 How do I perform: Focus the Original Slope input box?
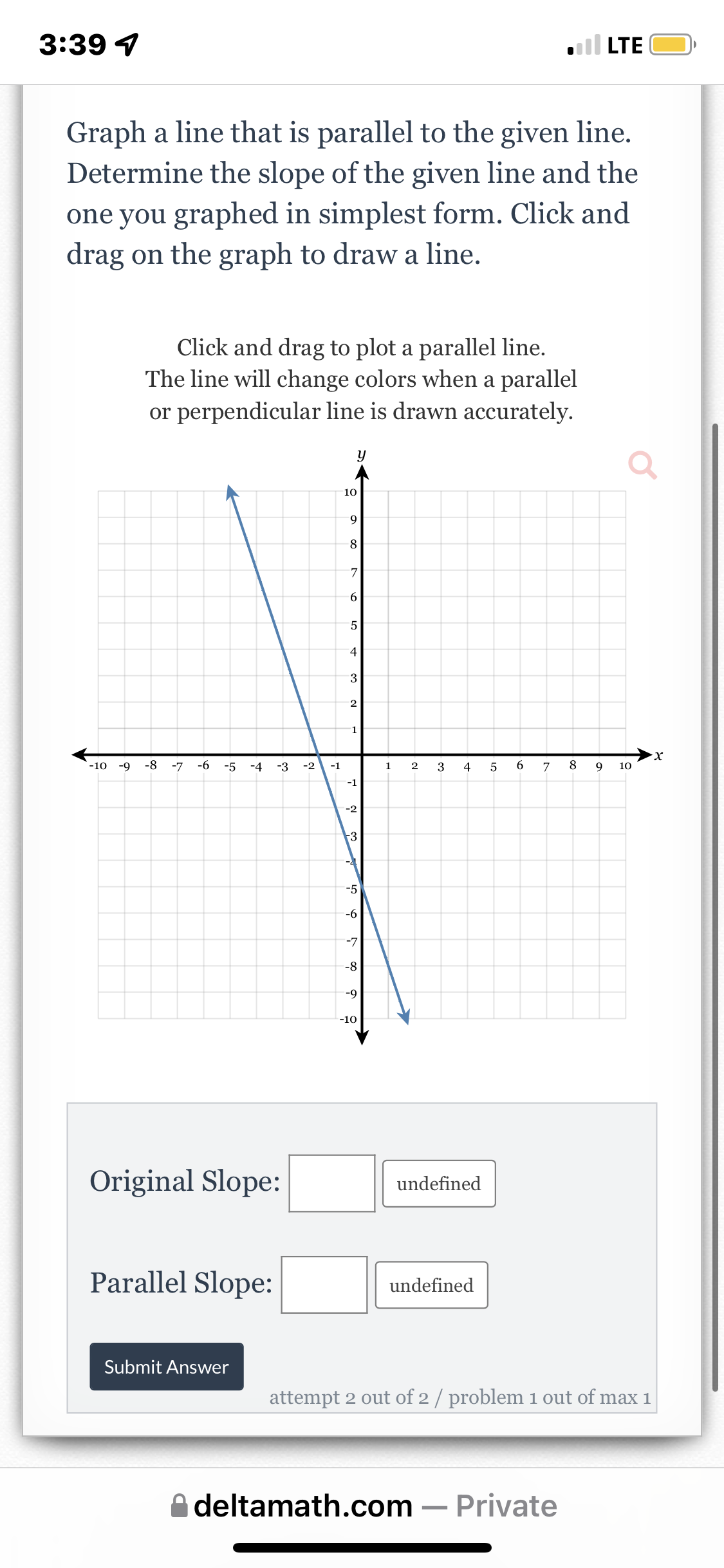[331, 1183]
